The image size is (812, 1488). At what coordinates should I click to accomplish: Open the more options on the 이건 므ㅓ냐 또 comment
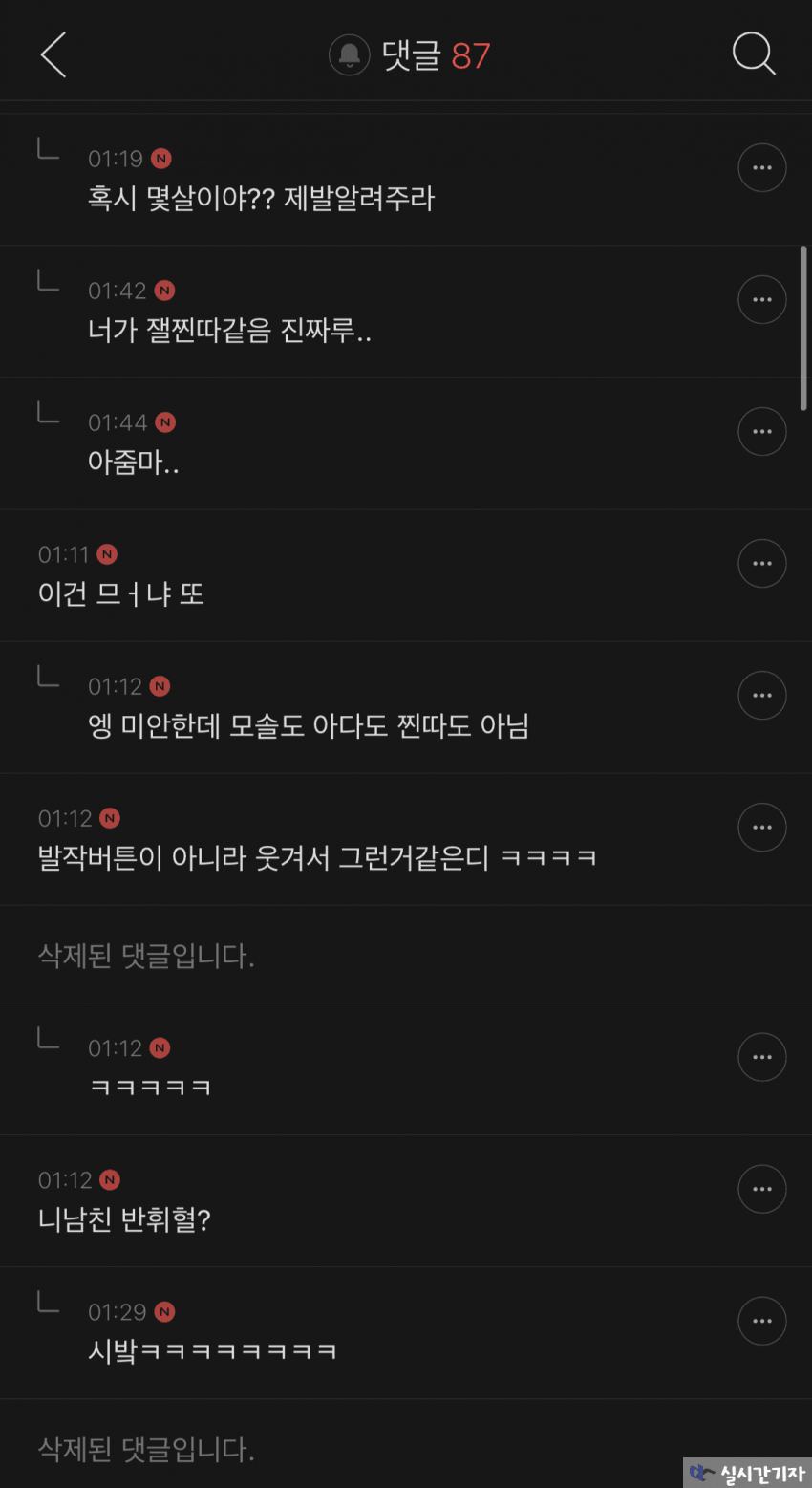[x=761, y=564]
